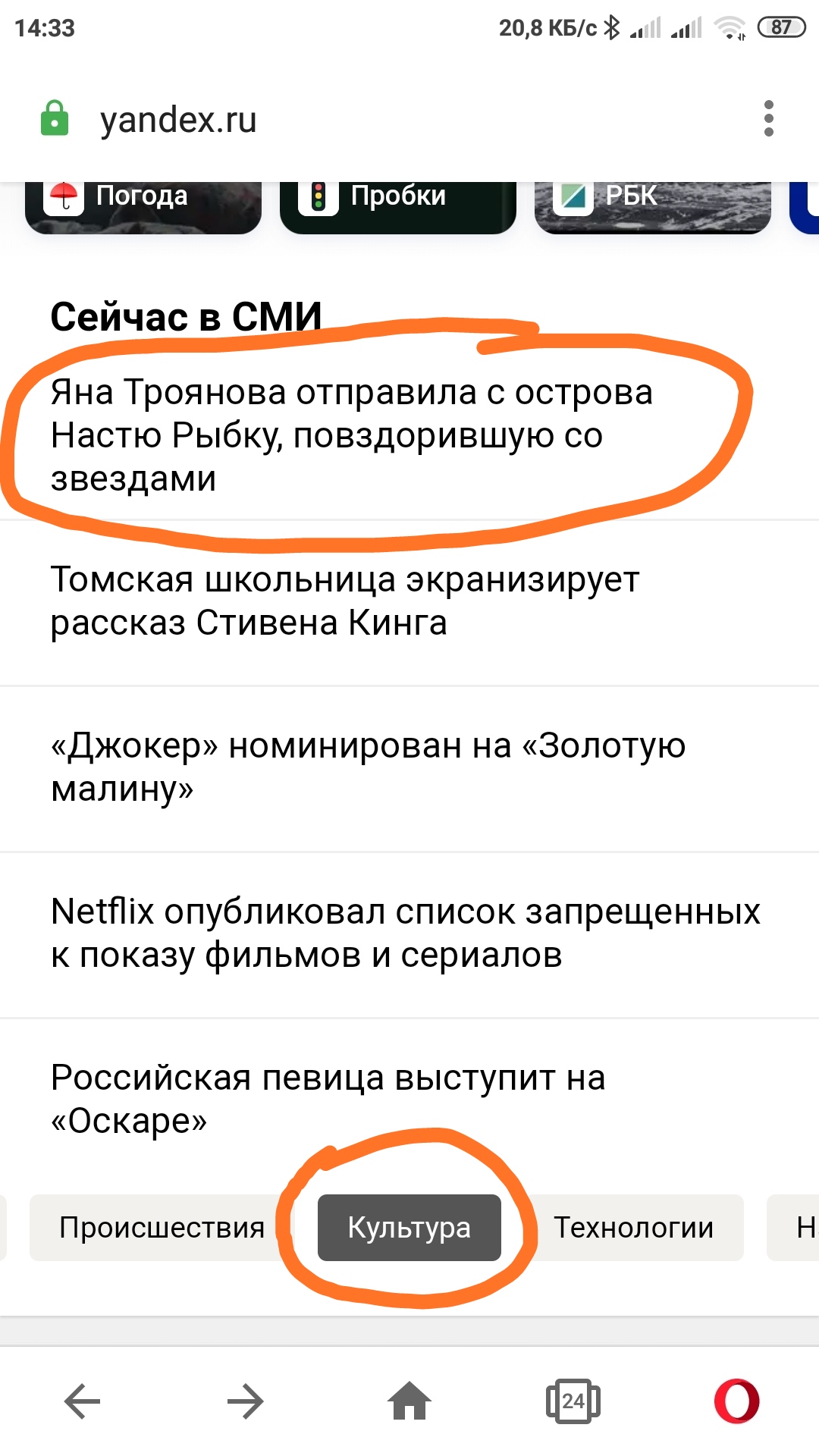Go forward to the next page

coord(245,1401)
